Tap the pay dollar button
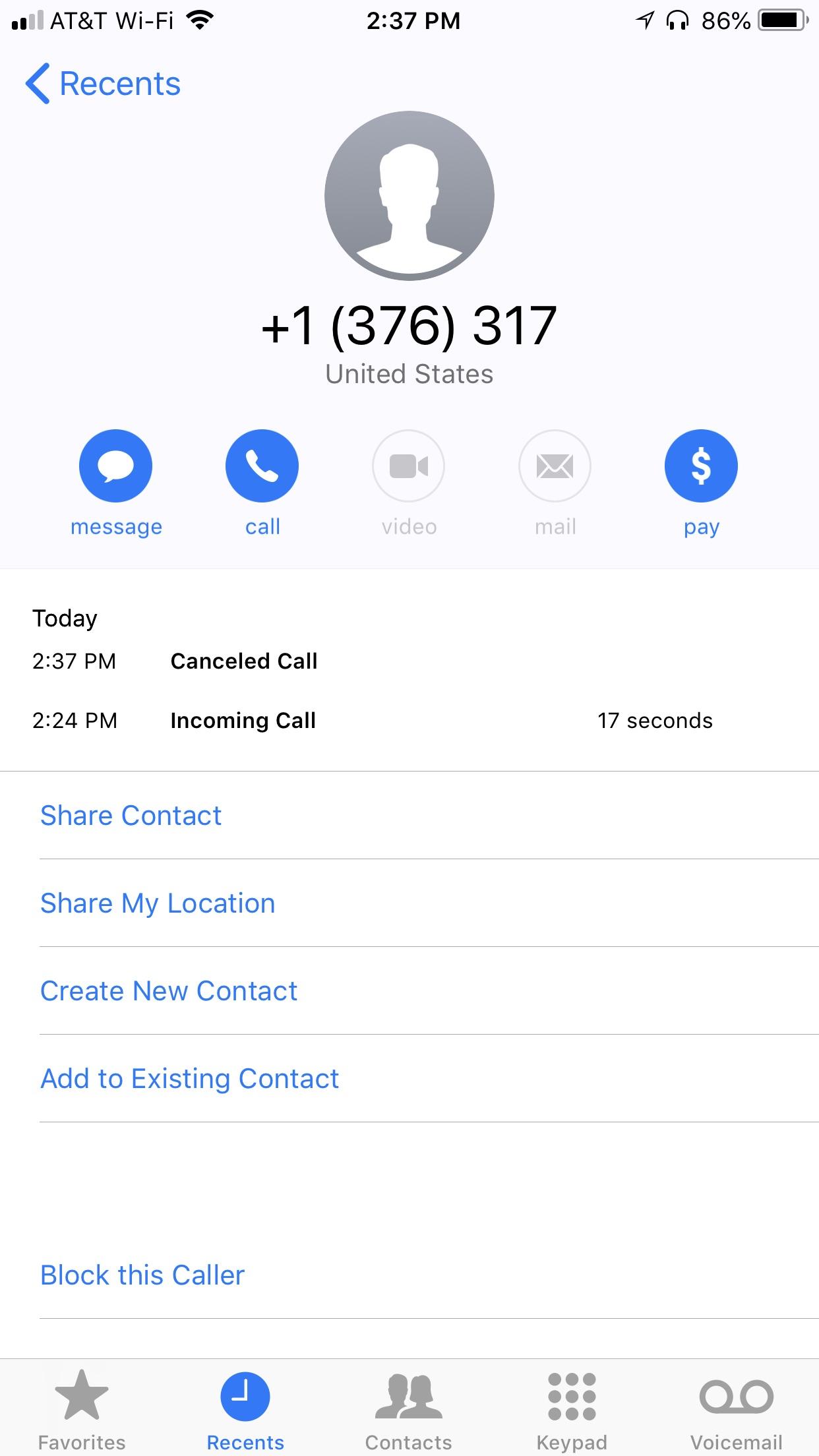Image resolution: width=819 pixels, height=1456 pixels. pyautogui.click(x=701, y=466)
